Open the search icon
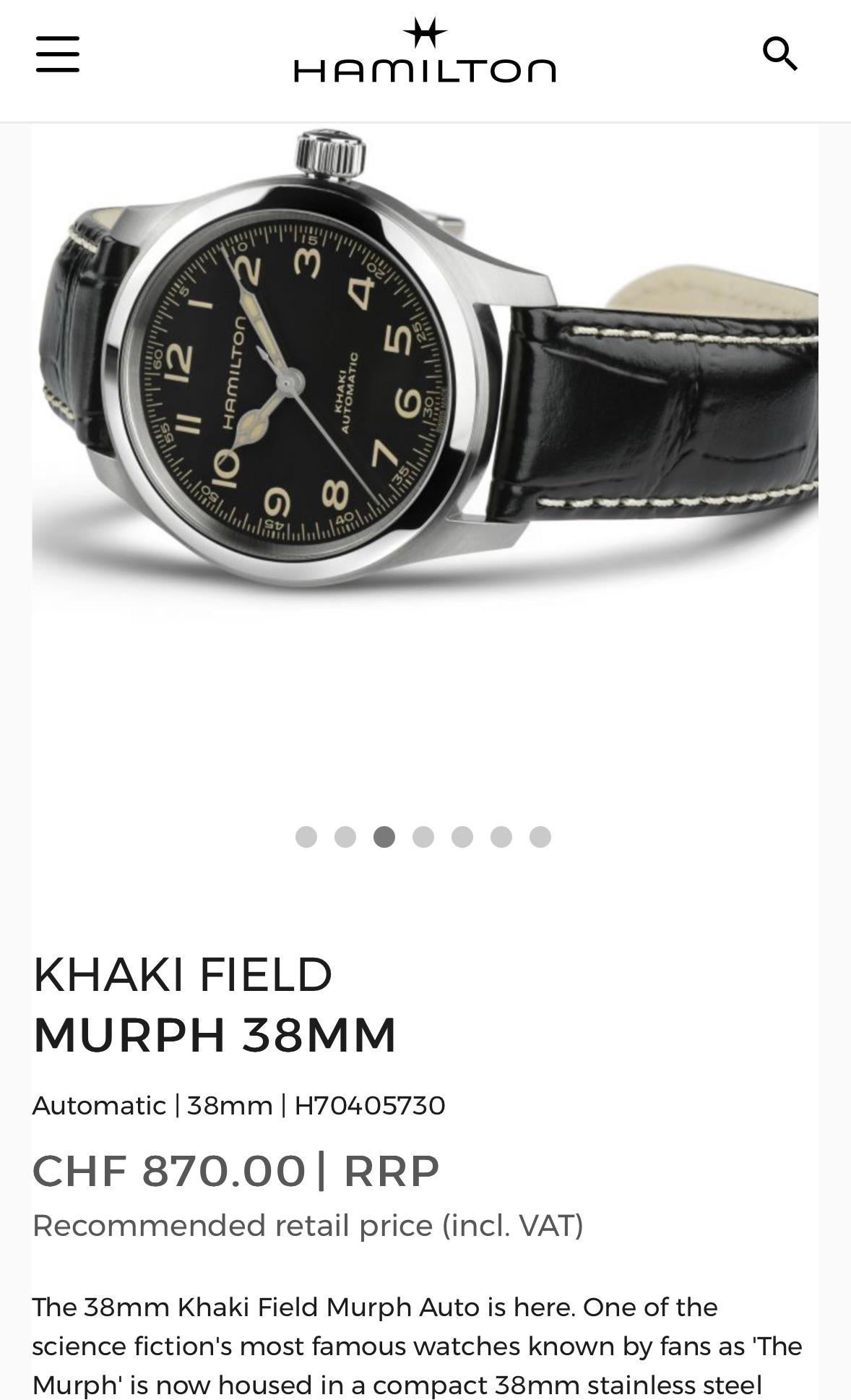The width and height of the screenshot is (851, 1400). click(780, 53)
